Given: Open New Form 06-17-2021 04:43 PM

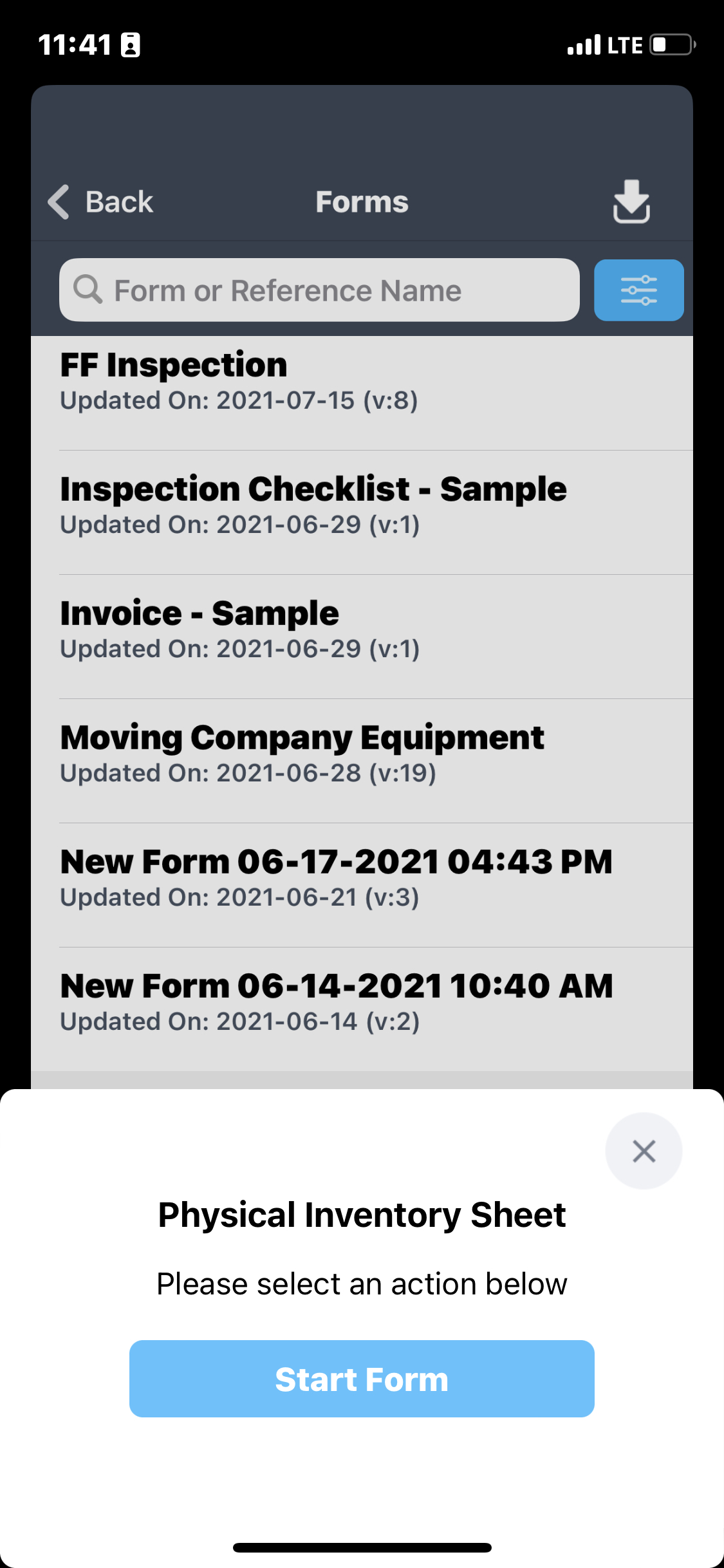Looking at the screenshot, I should pos(362,878).
